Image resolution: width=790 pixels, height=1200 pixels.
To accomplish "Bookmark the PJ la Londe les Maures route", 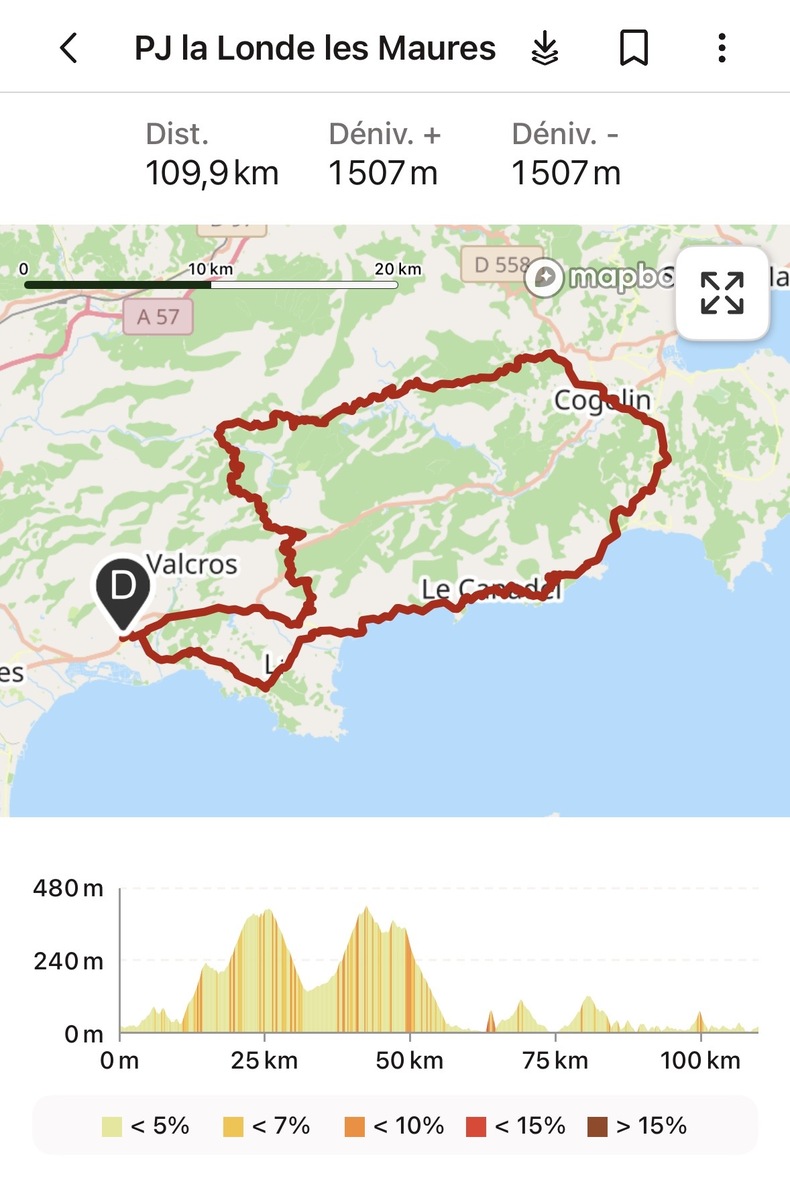I will 633,48.
